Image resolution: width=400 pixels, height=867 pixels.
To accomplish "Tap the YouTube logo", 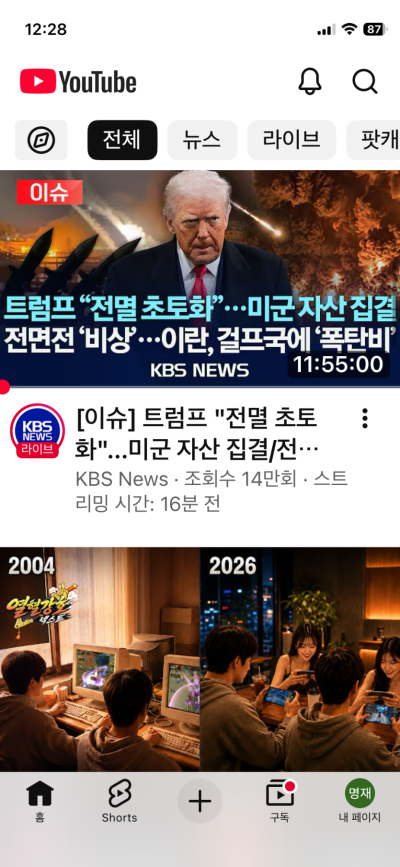I will (78, 82).
